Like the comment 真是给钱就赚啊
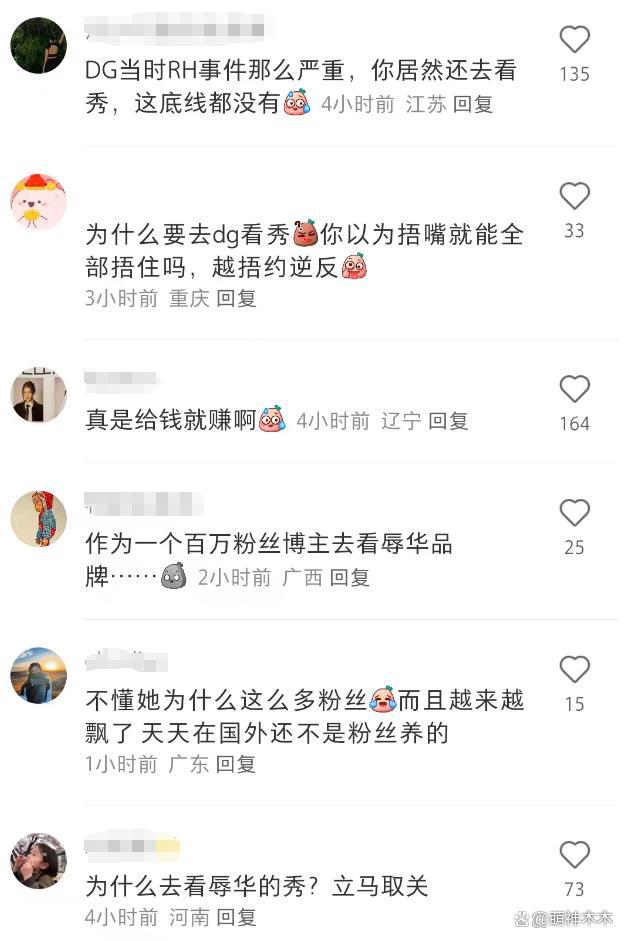This screenshot has height=941, width=626. (574, 389)
